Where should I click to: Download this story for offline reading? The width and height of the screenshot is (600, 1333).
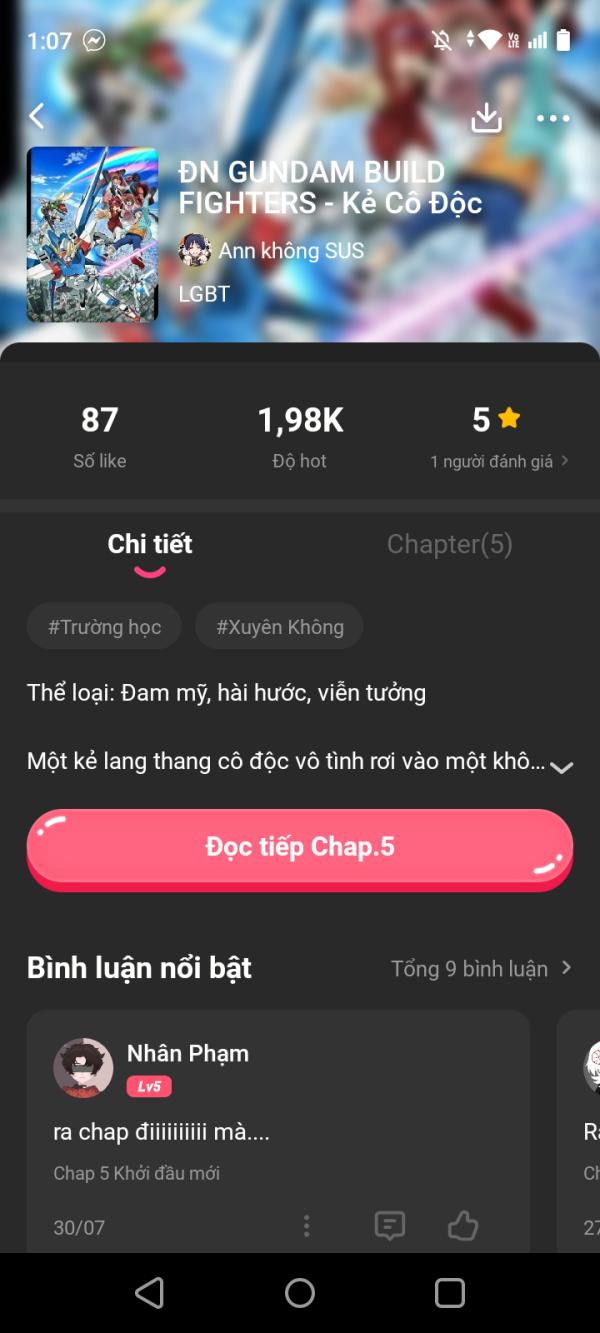(486, 118)
